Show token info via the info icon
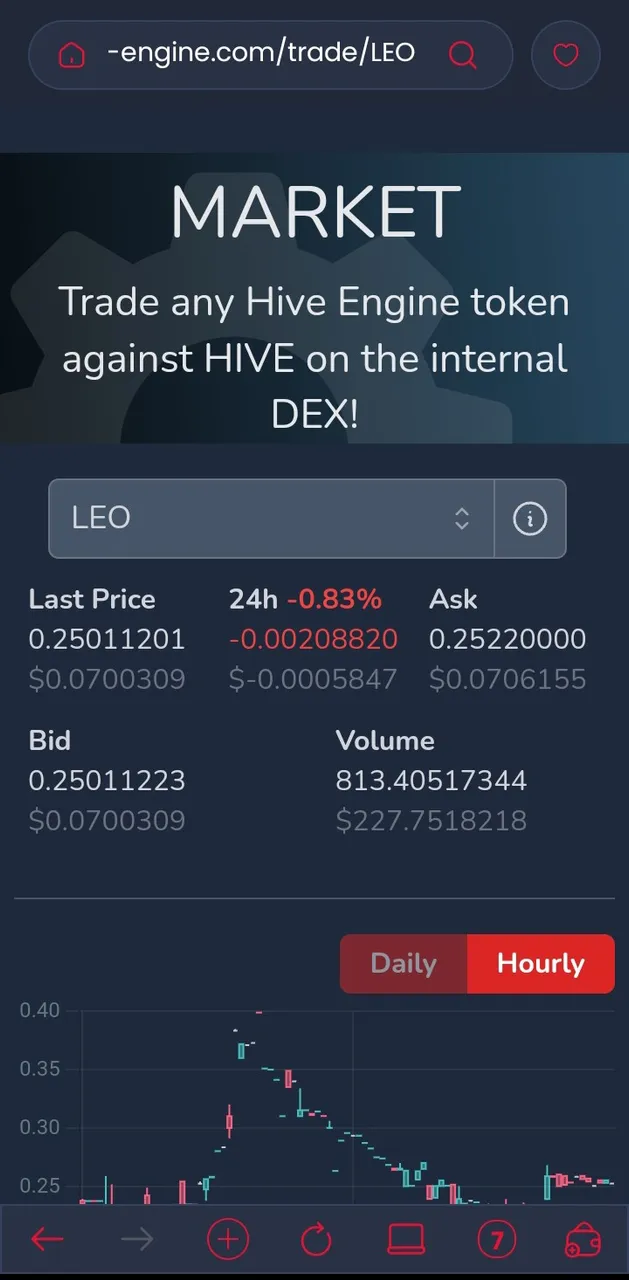 (x=530, y=518)
